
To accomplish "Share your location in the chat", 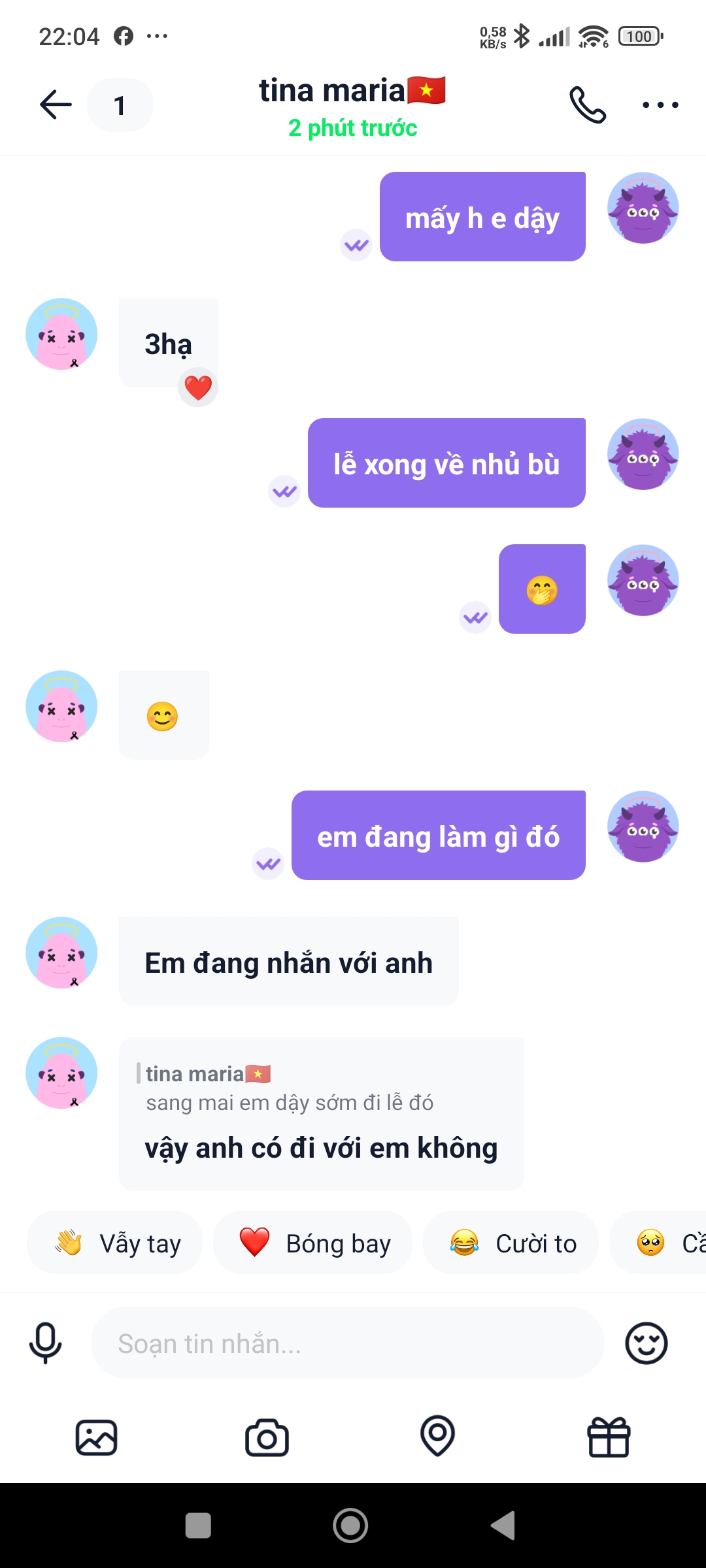I will click(x=437, y=1436).
